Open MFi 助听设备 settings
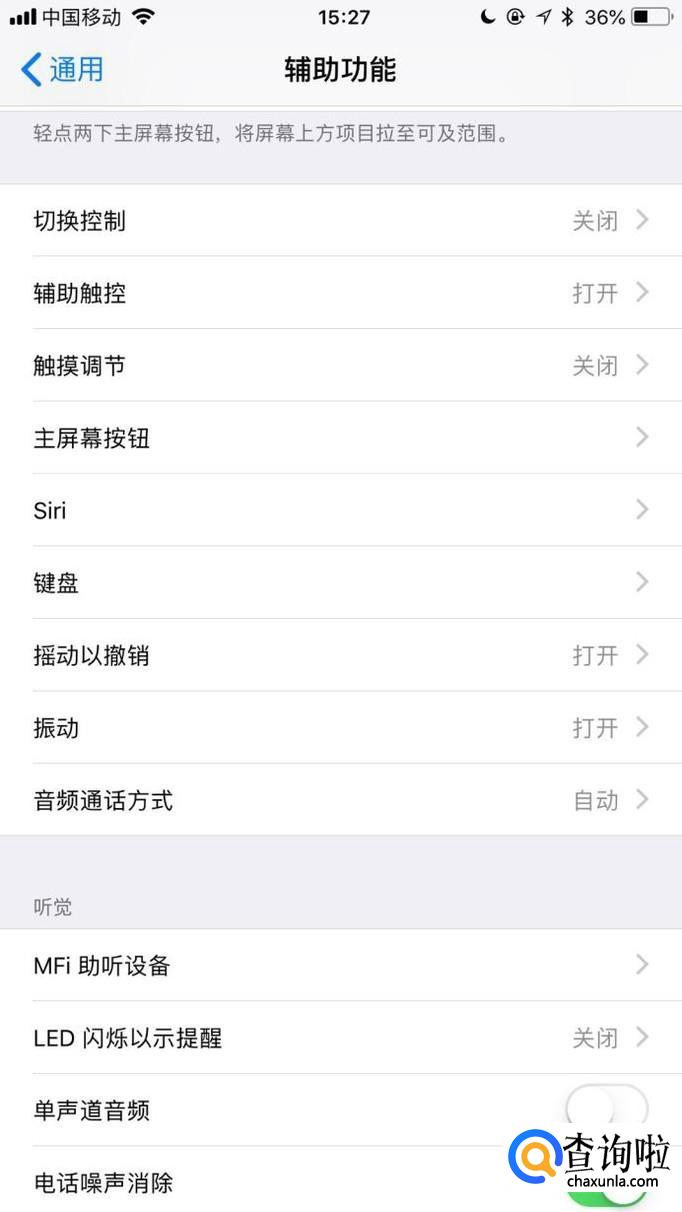682x1212 pixels. click(340, 966)
